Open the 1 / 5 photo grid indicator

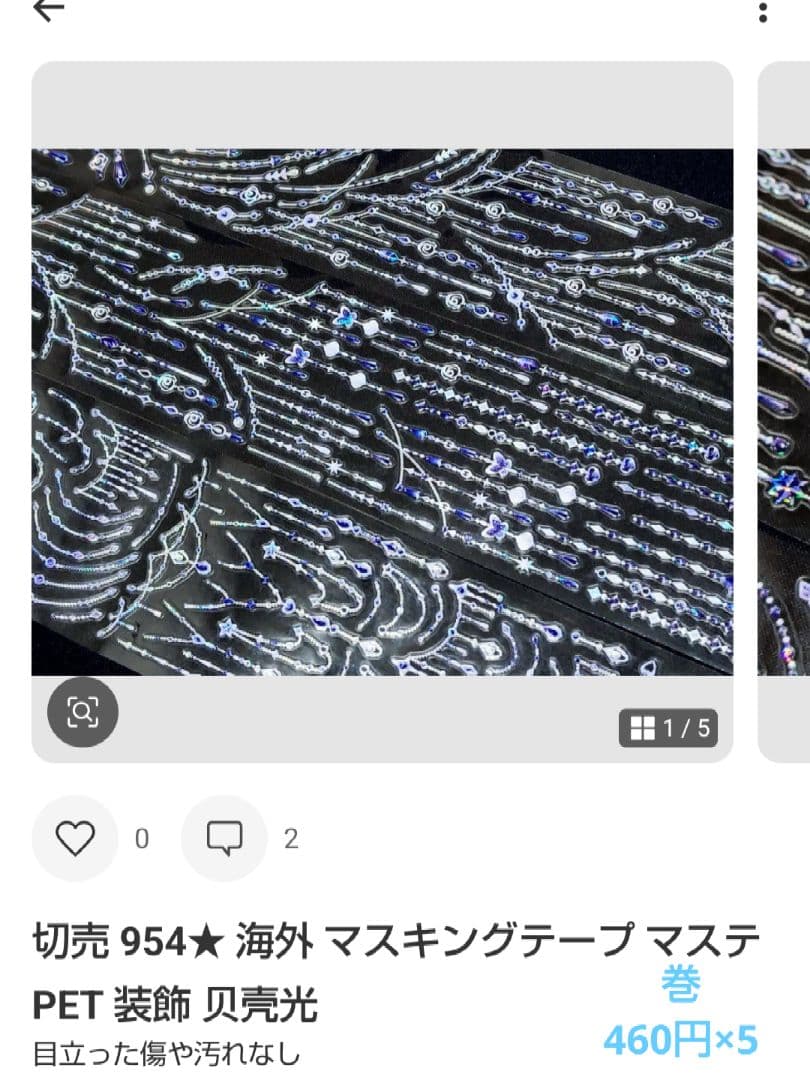click(x=668, y=728)
